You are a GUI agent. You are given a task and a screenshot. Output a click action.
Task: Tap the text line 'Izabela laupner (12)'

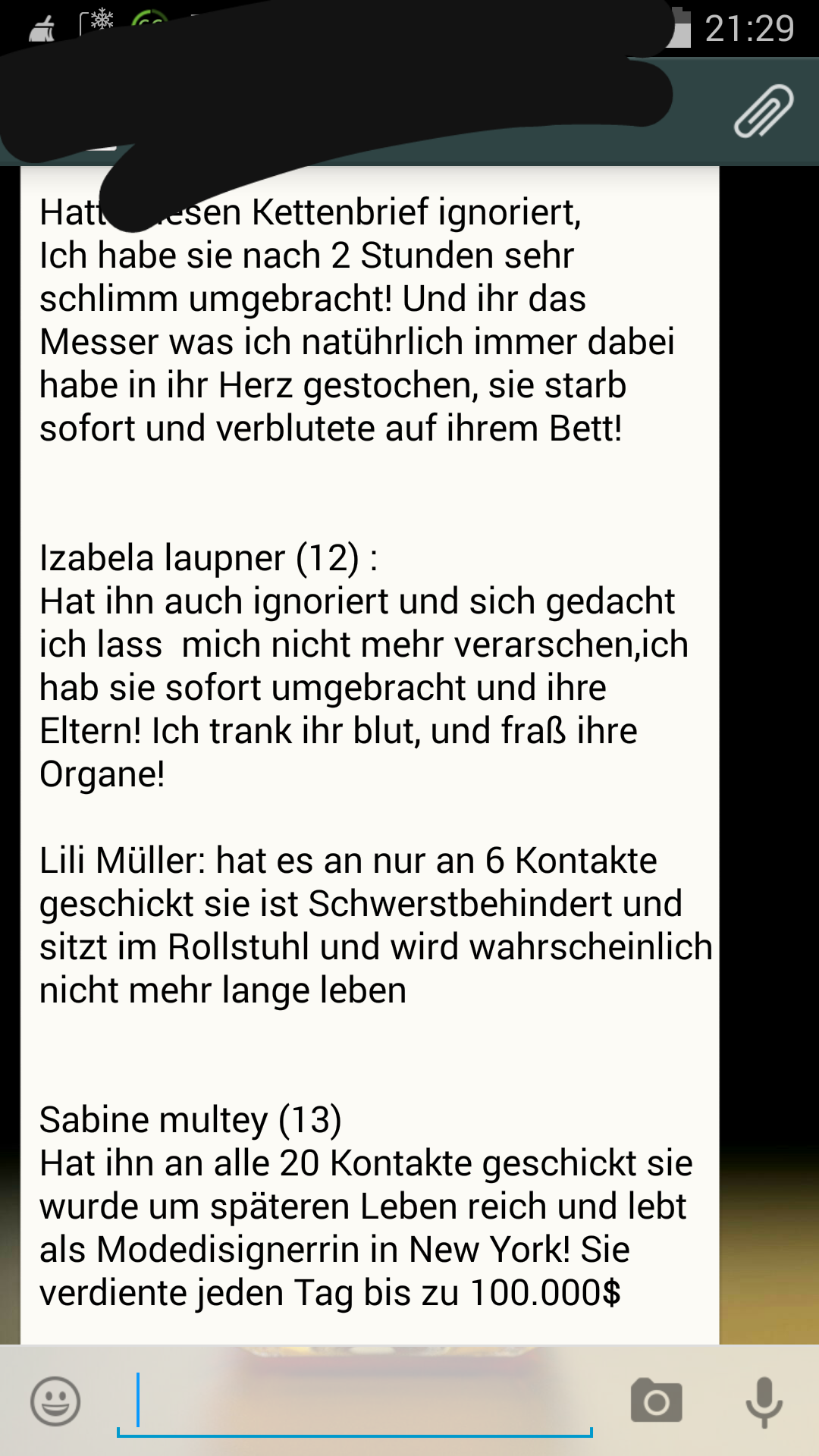coord(209,559)
